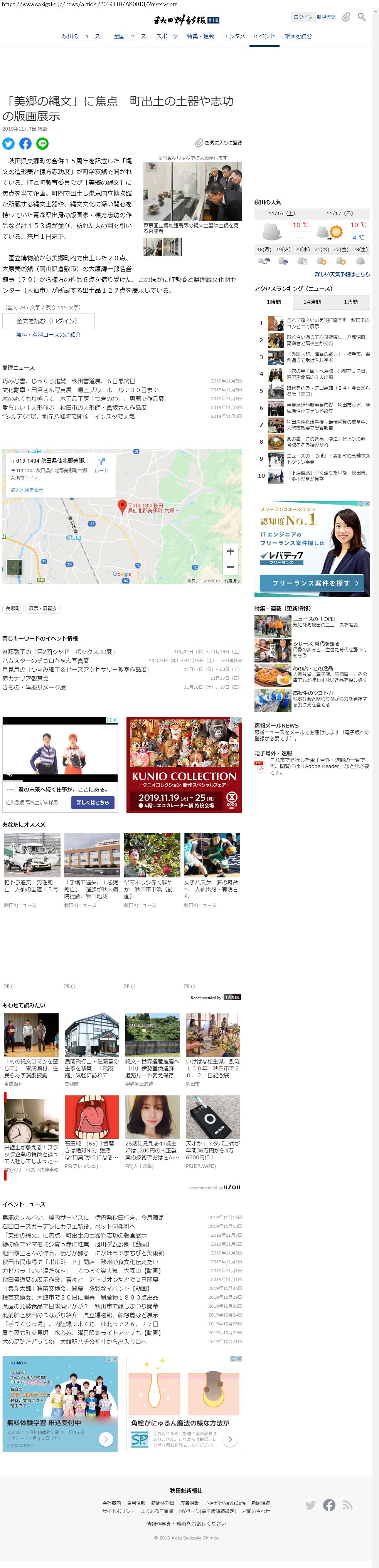Open the 紙面を読む nav item

[x=298, y=37]
